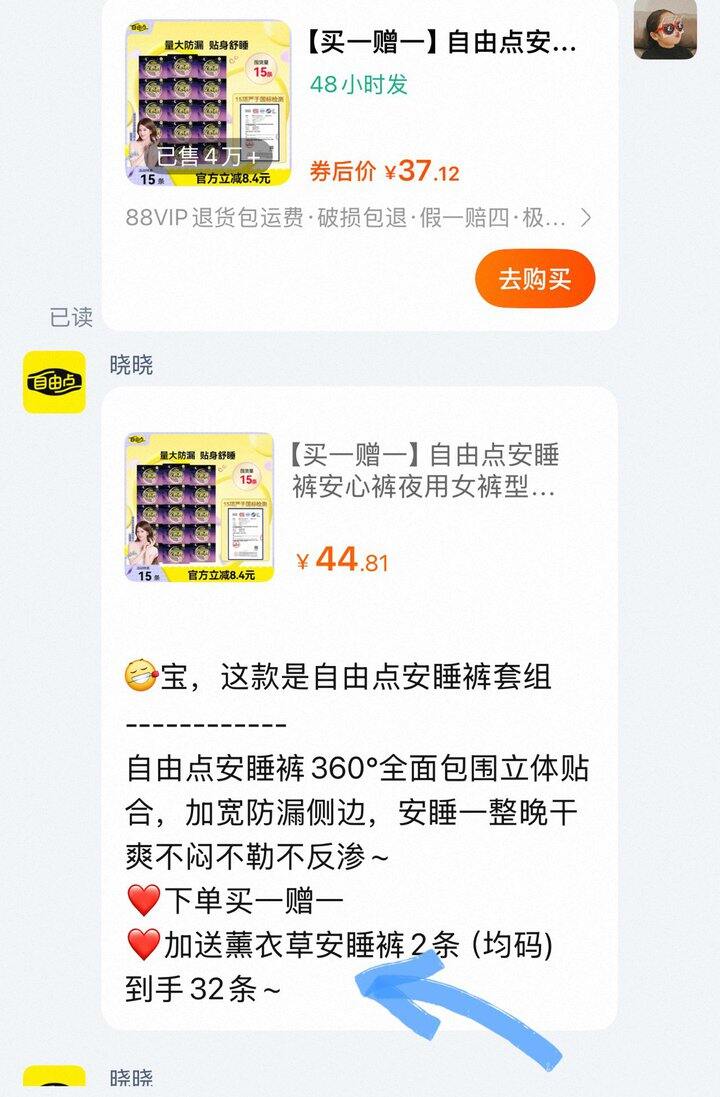
Task: Open my profile avatar with sunglasses
Action: click(x=665, y=27)
